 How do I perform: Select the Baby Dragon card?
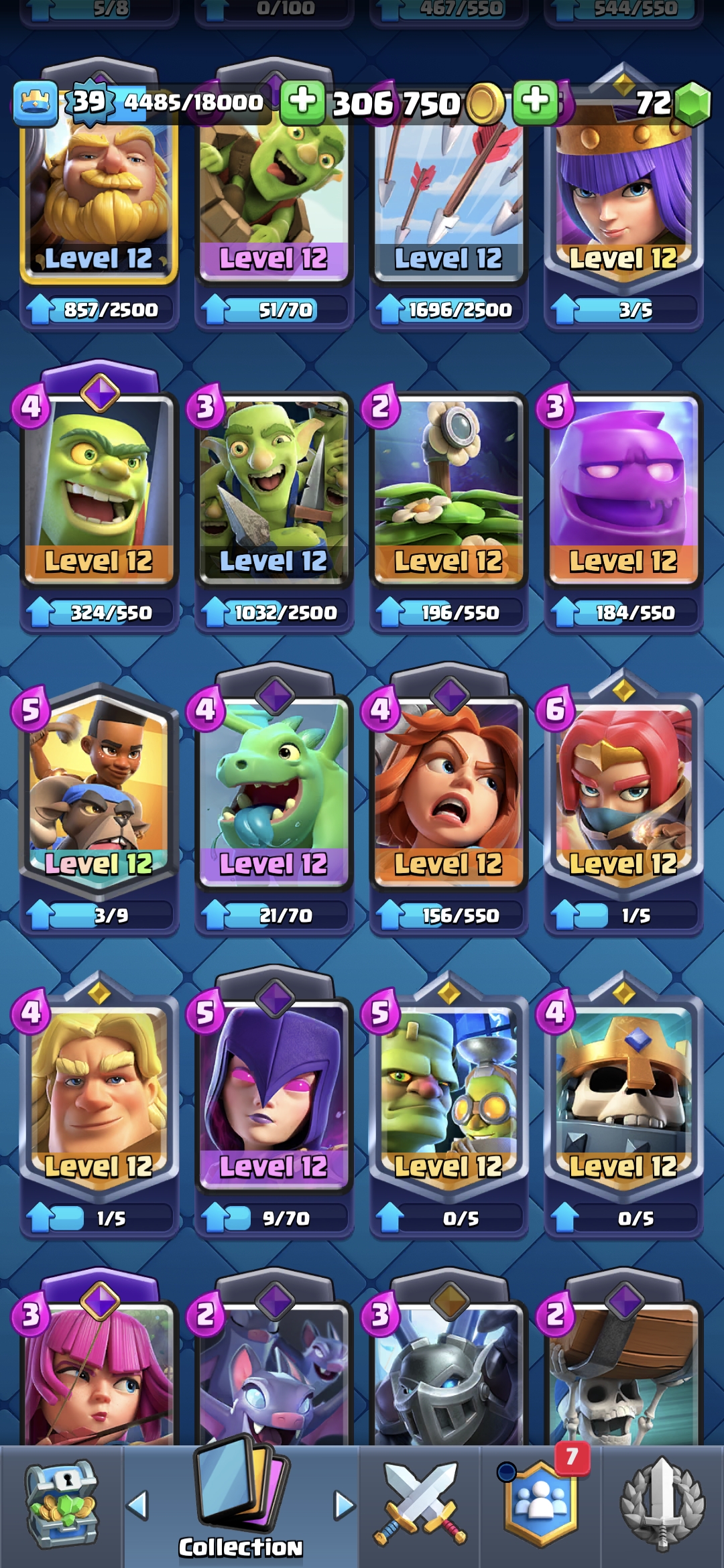click(274, 791)
